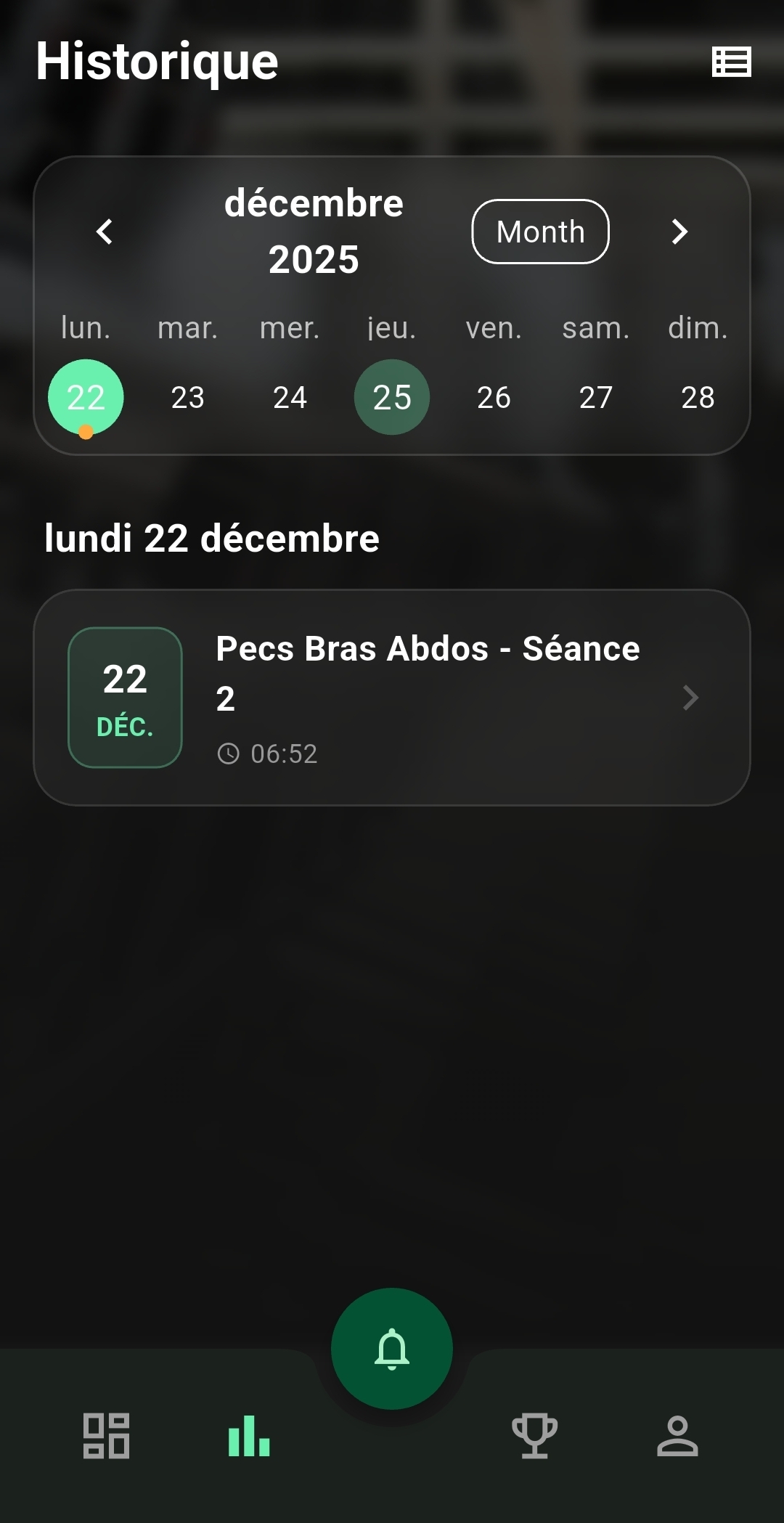Click the 22 DÉC. date badge
Screen dimensions: 784x1523
pyautogui.click(x=124, y=697)
